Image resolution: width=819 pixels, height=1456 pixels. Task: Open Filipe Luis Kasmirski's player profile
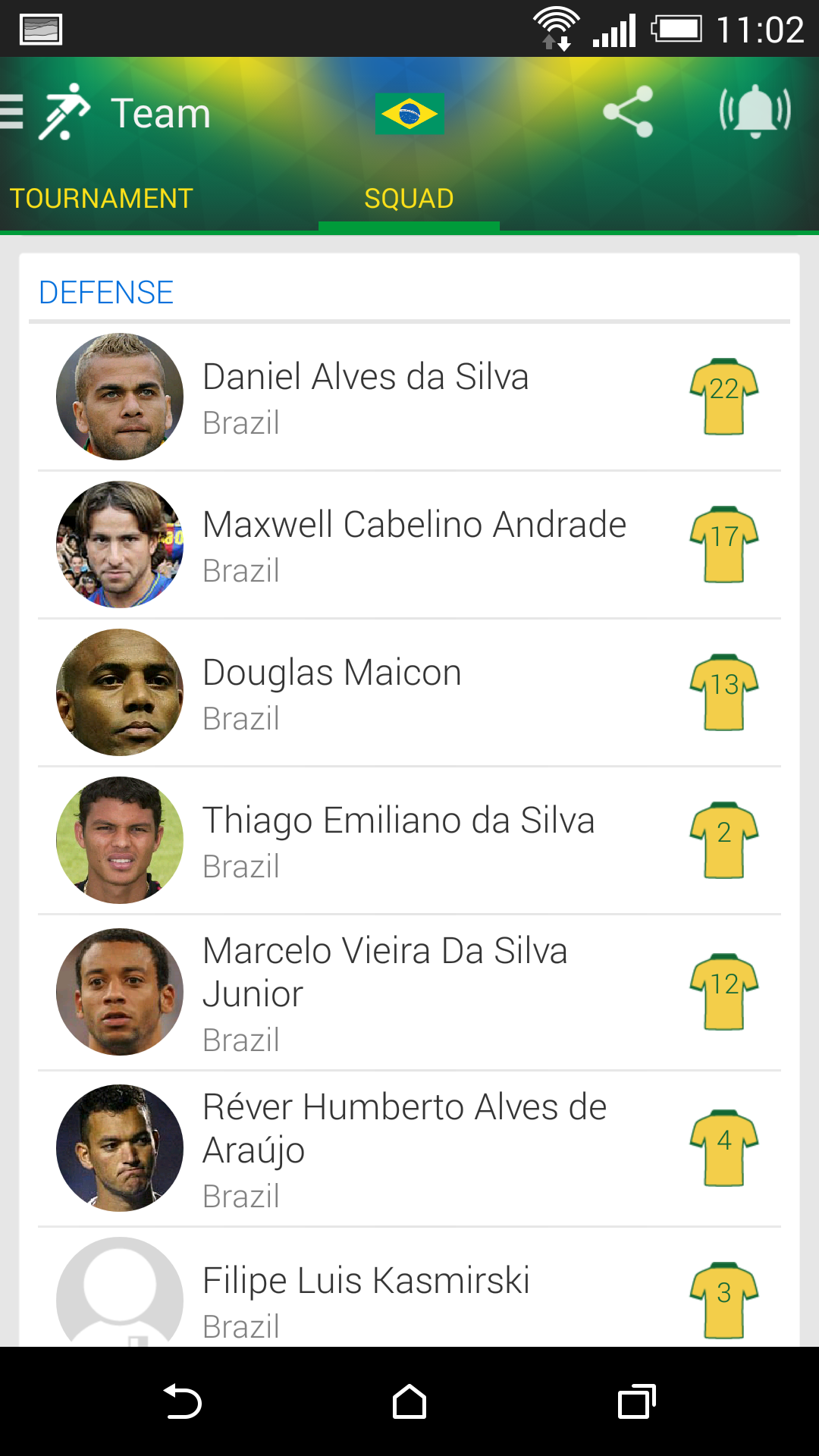tap(409, 1293)
